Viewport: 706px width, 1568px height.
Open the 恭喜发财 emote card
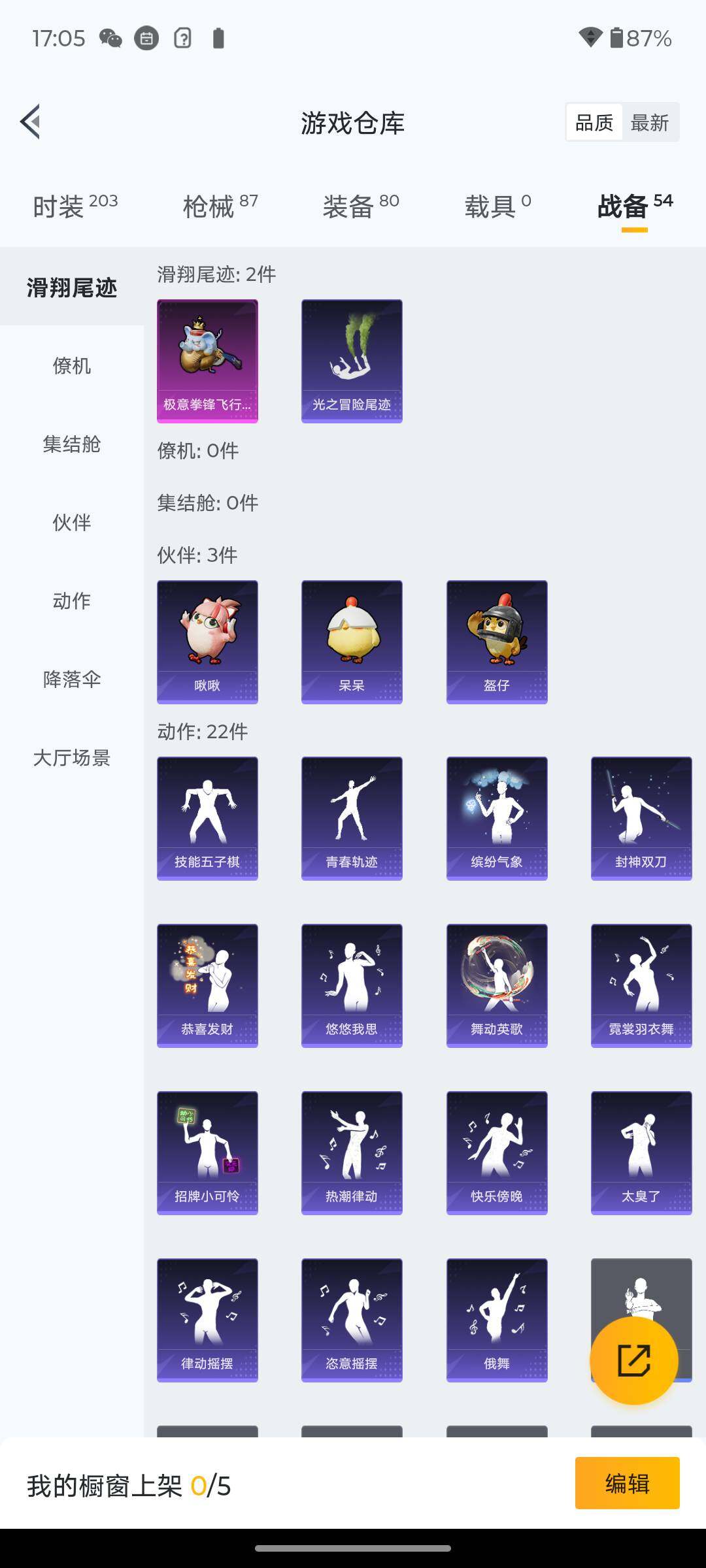[x=207, y=985]
